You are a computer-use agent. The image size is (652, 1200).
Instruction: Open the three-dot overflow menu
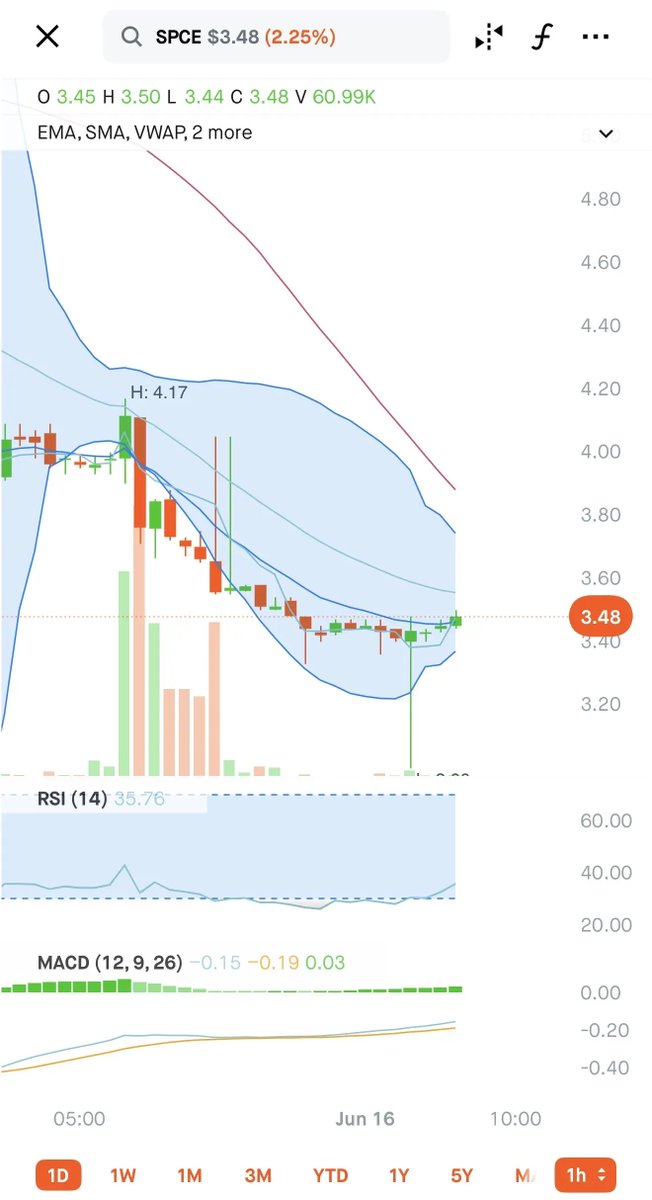[x=595, y=37]
